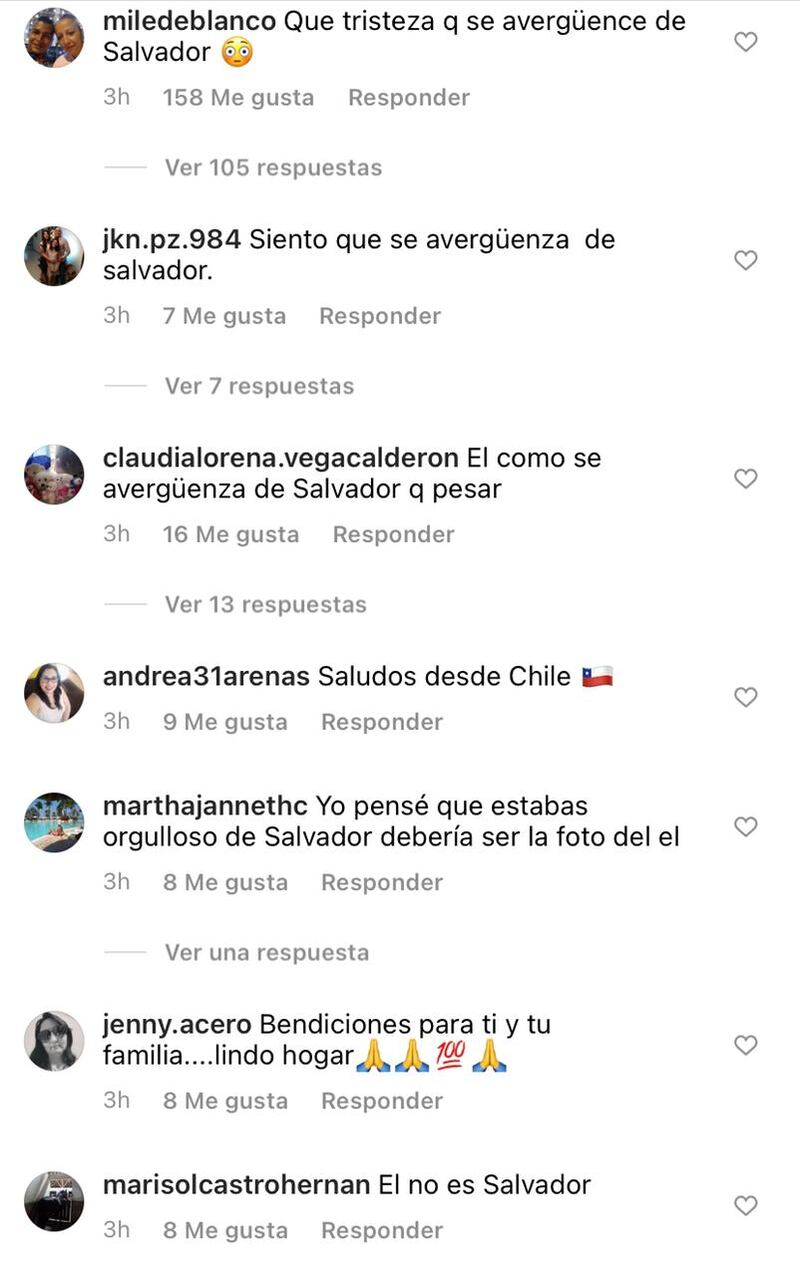Open claudialorena.vegacalderon's profile avatar
800x1276 pixels.
(54, 475)
